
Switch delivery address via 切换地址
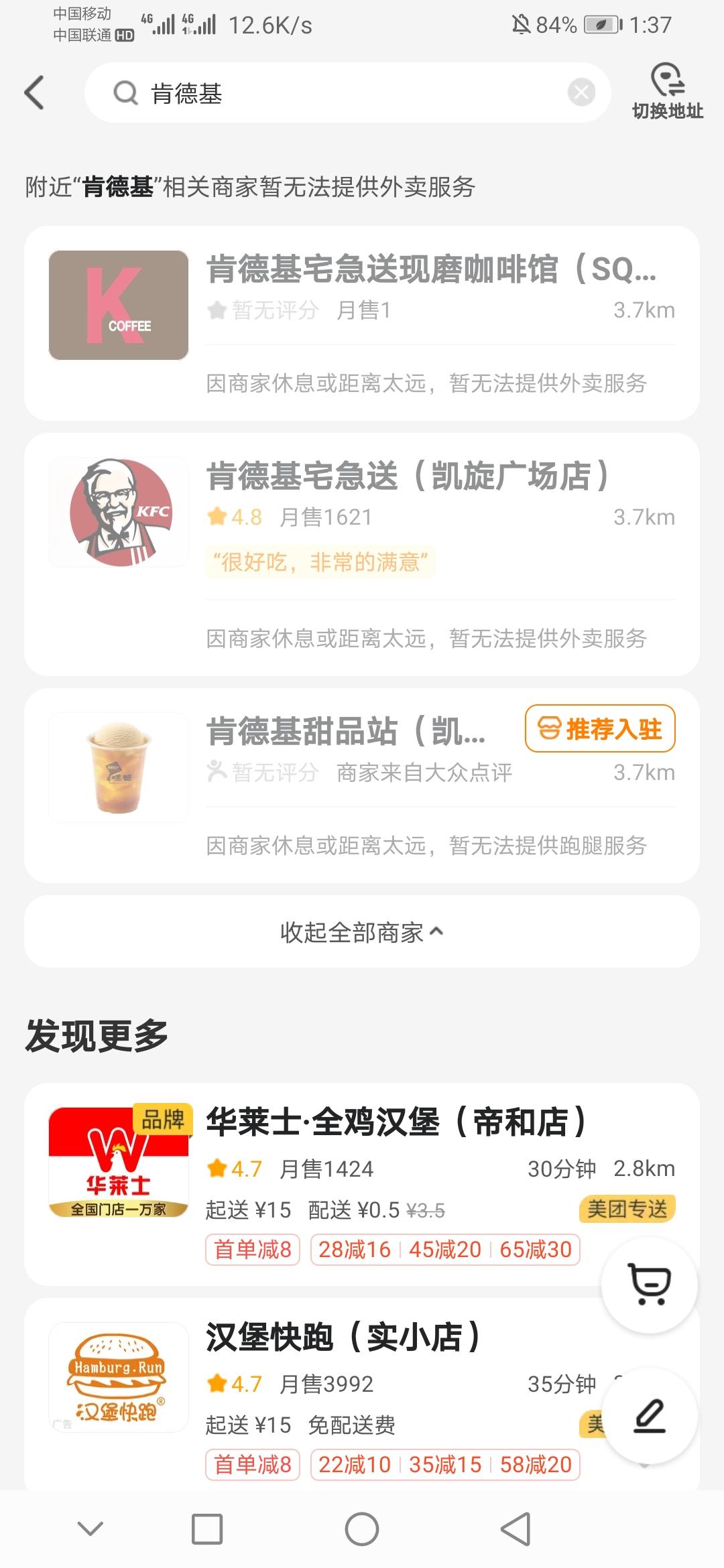coord(667,92)
